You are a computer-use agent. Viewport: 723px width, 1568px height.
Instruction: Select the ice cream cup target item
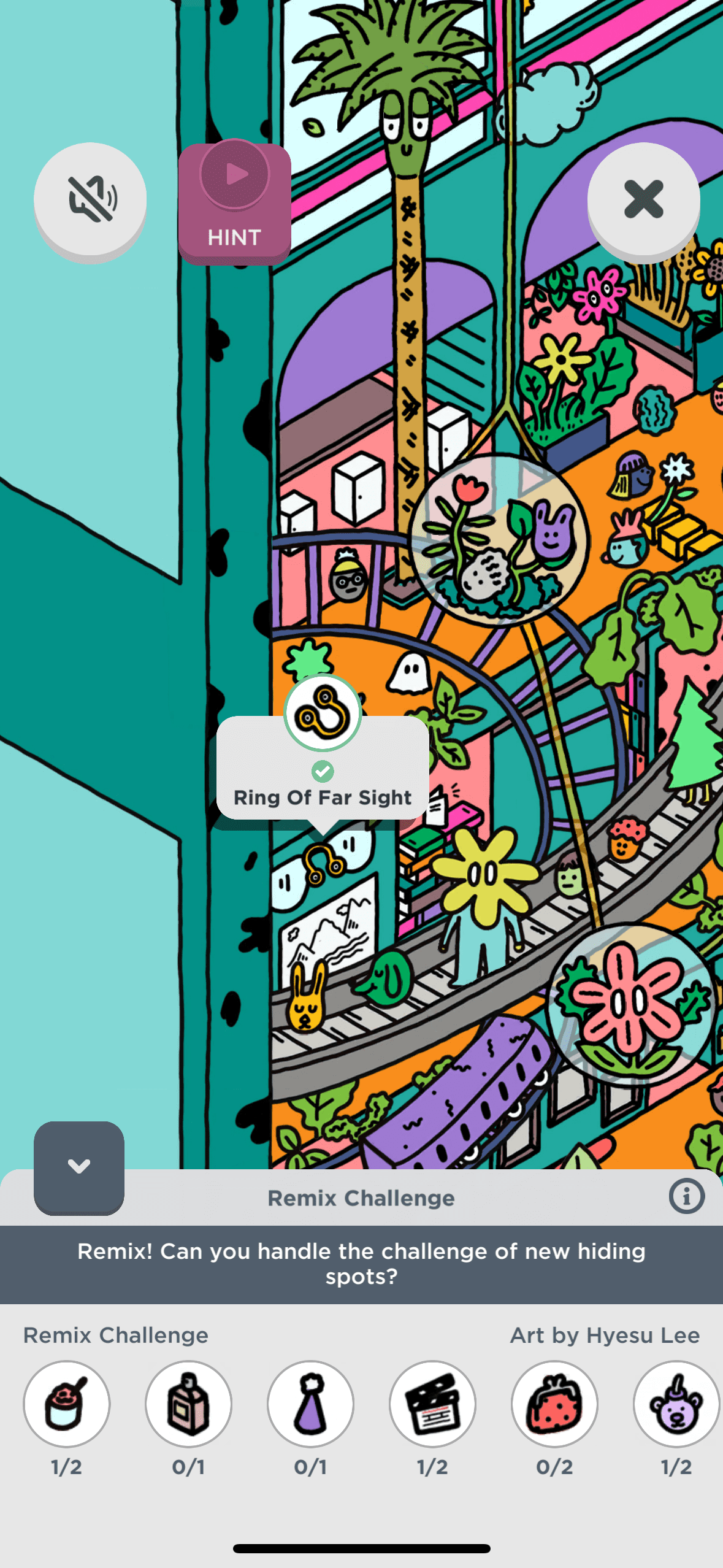pyautogui.click(x=66, y=1404)
